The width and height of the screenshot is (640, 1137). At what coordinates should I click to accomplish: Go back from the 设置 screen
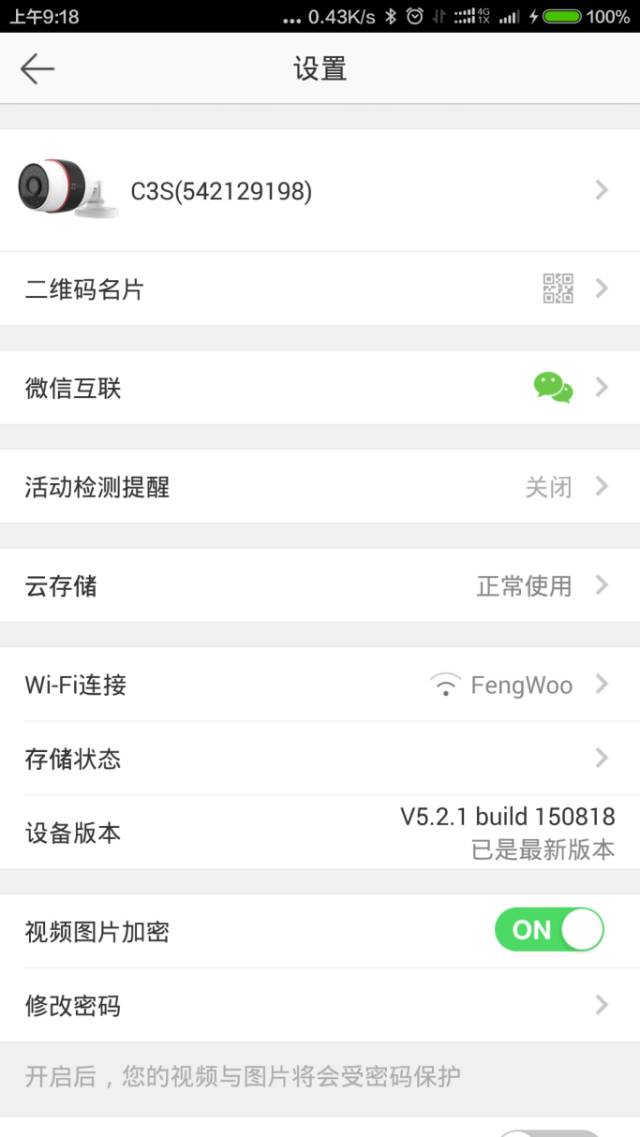pyautogui.click(x=37, y=68)
